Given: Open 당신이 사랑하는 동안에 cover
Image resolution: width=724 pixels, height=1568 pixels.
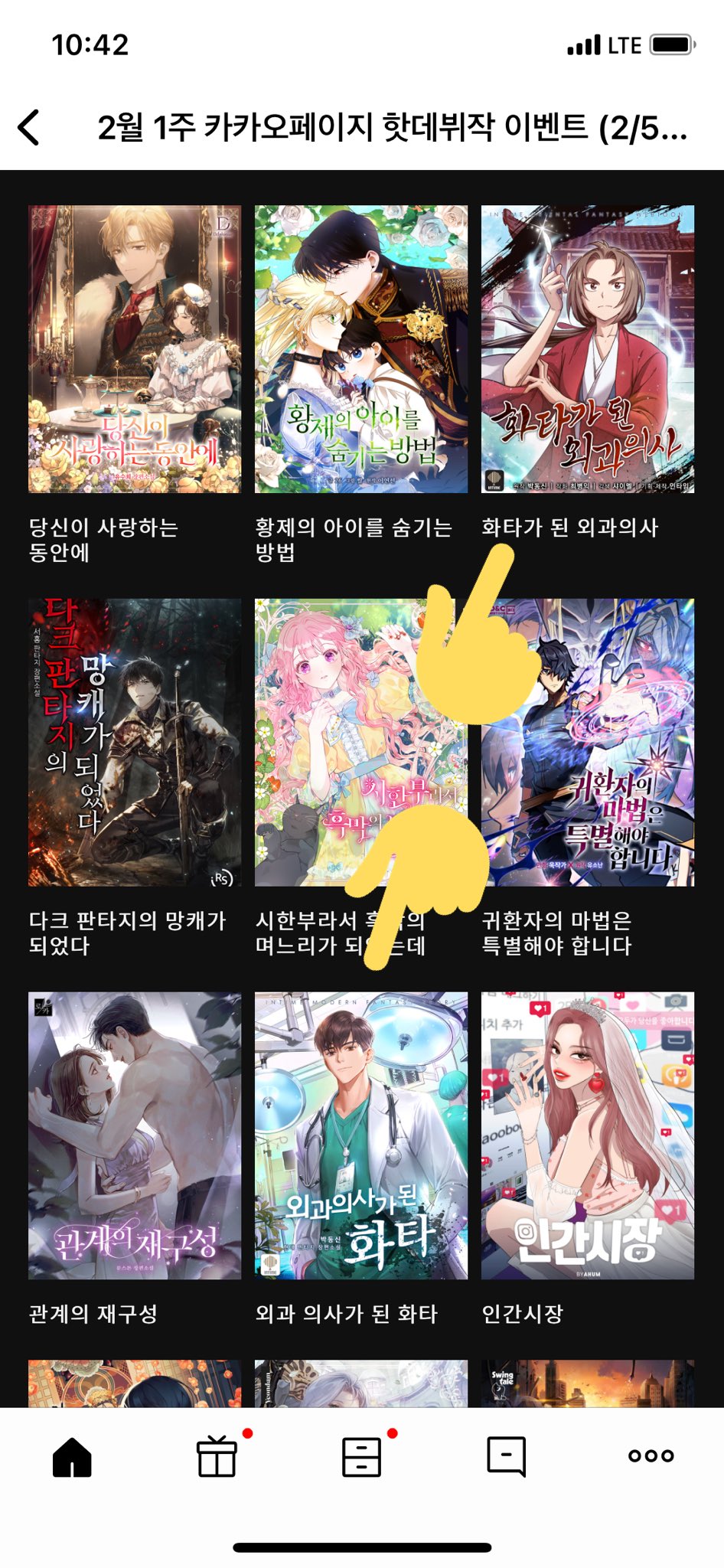Looking at the screenshot, I should (135, 349).
